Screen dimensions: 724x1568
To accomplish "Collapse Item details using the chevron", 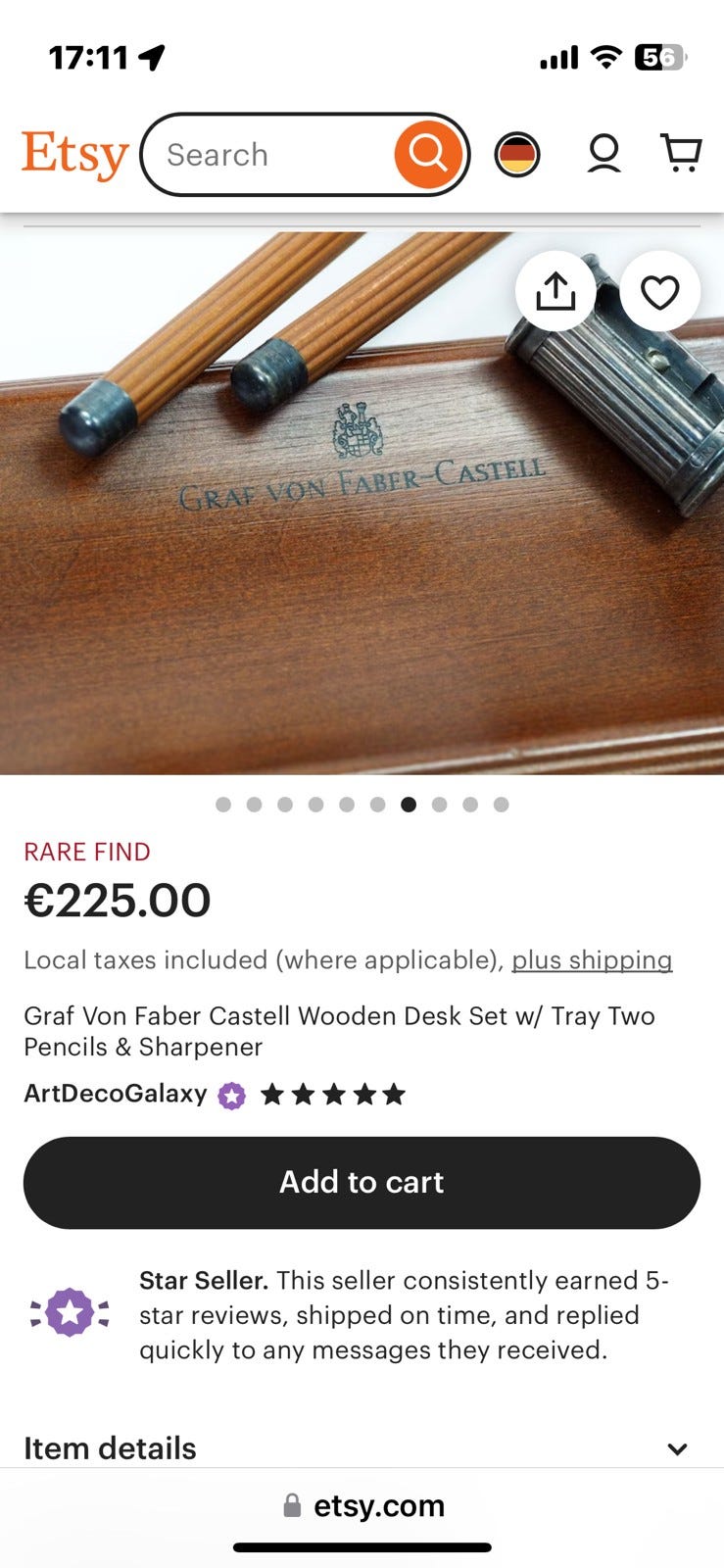I will coord(678,1448).
